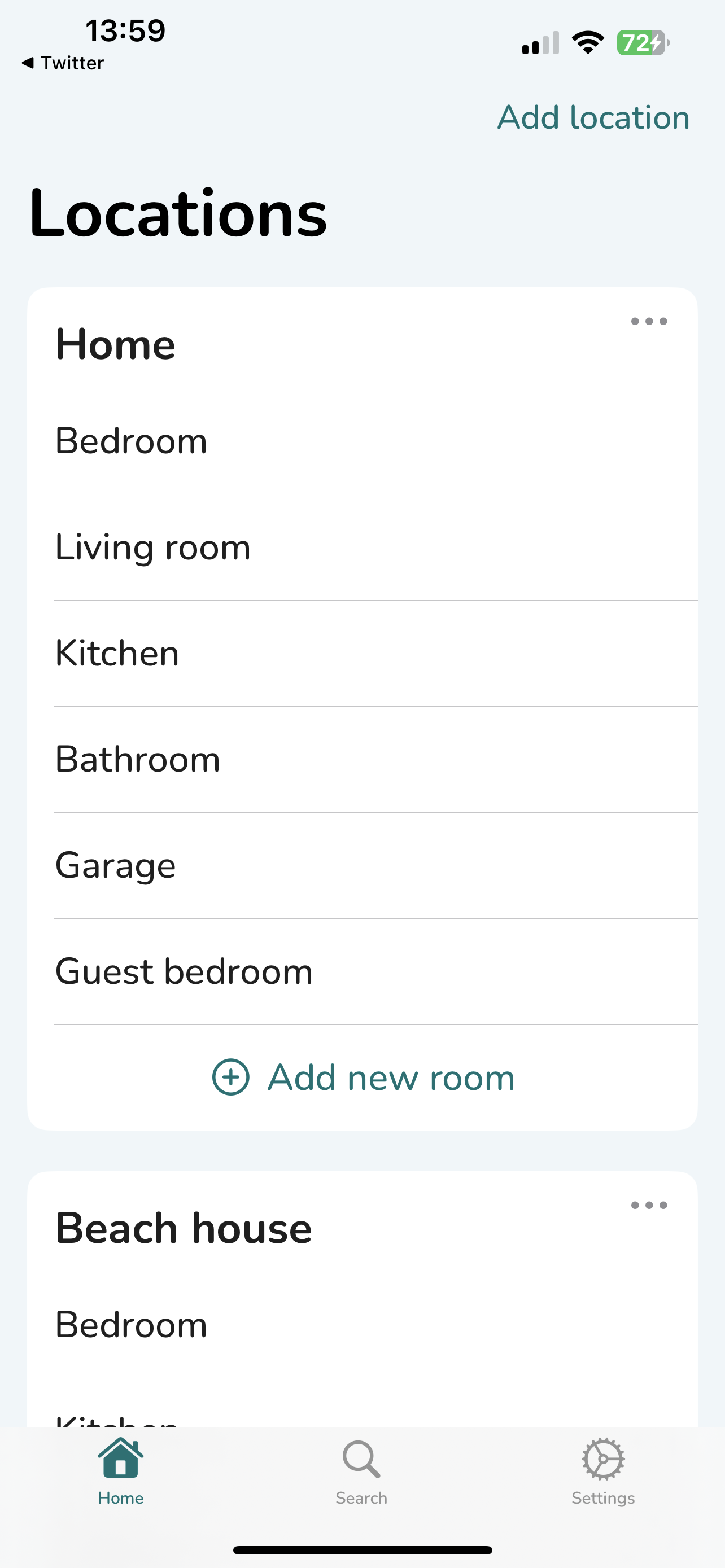Add new room to Home

(364, 1078)
